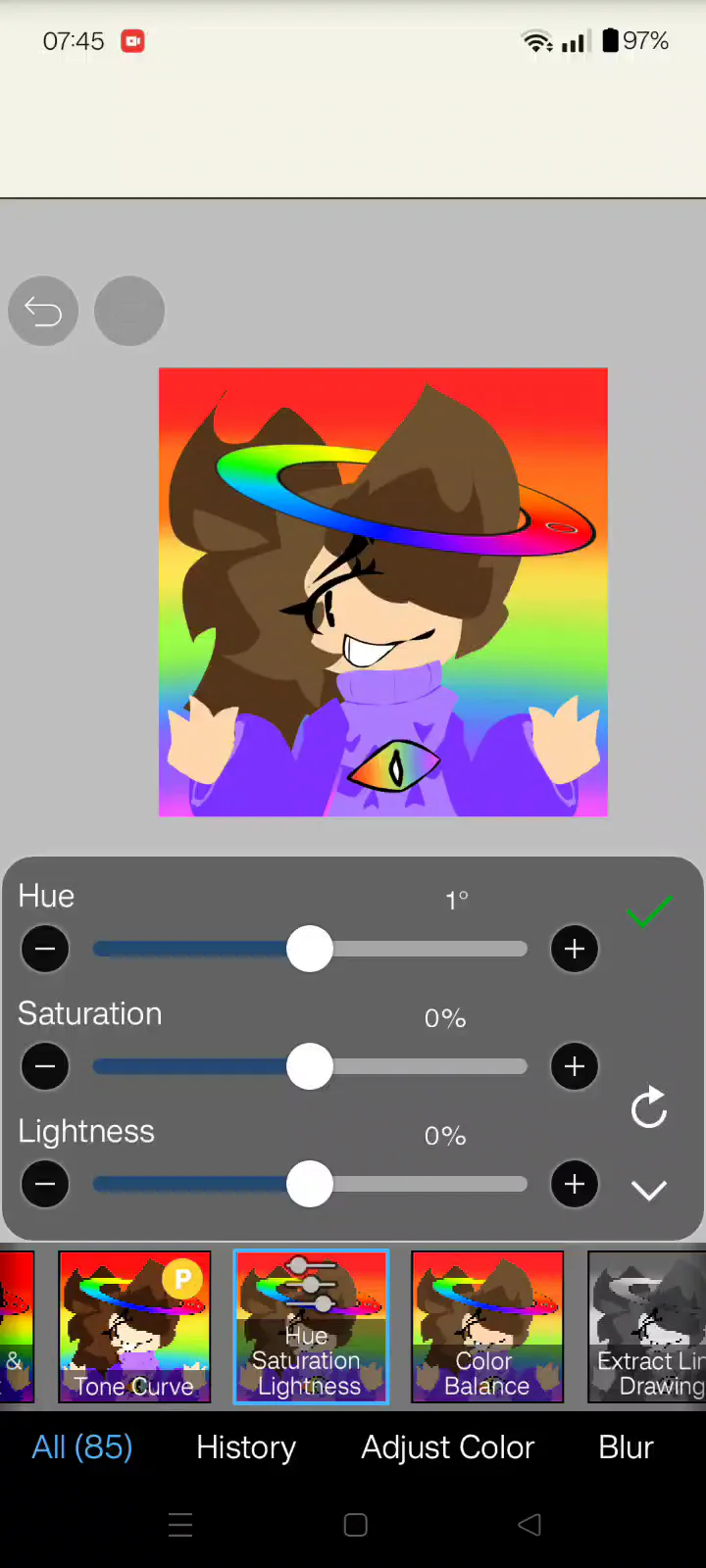
Task: Reduce Lightness with the minus button
Action: 45,1184
